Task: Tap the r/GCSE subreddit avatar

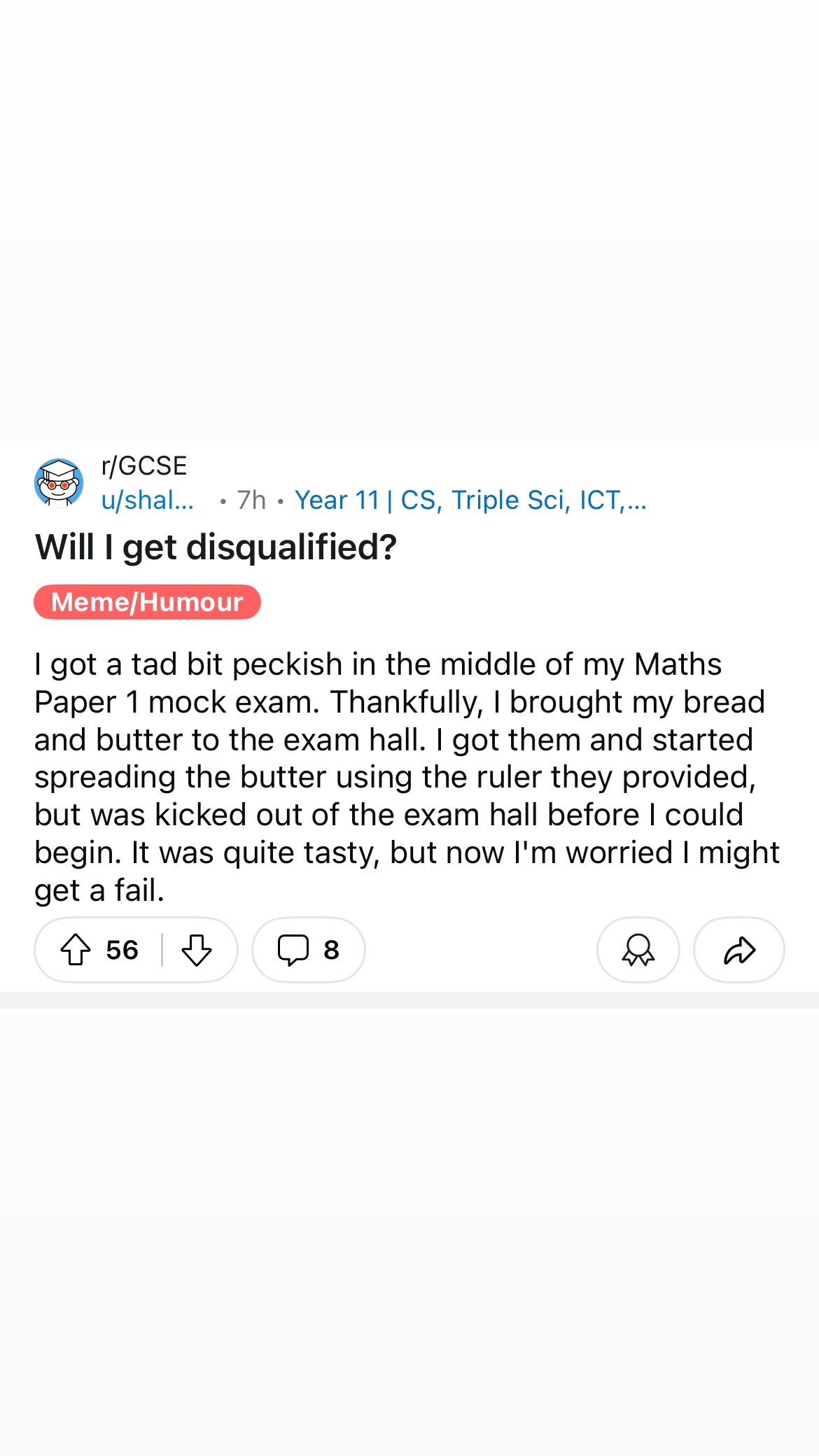Action: click(59, 482)
